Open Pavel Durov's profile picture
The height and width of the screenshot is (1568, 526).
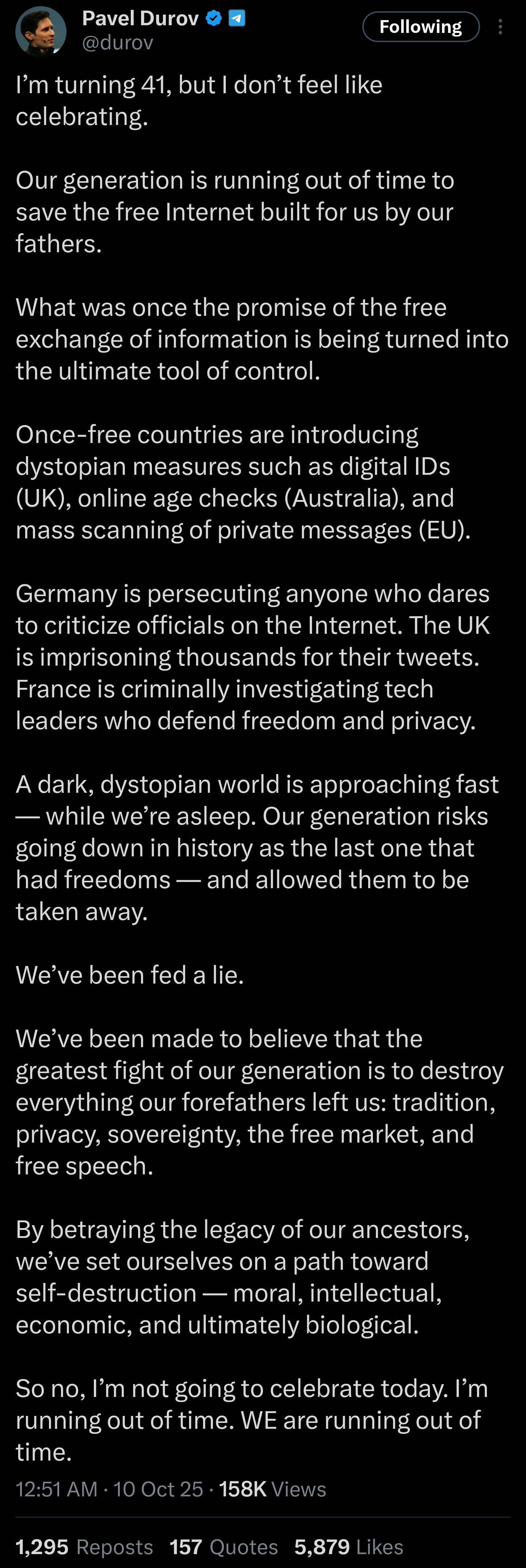[x=40, y=30]
